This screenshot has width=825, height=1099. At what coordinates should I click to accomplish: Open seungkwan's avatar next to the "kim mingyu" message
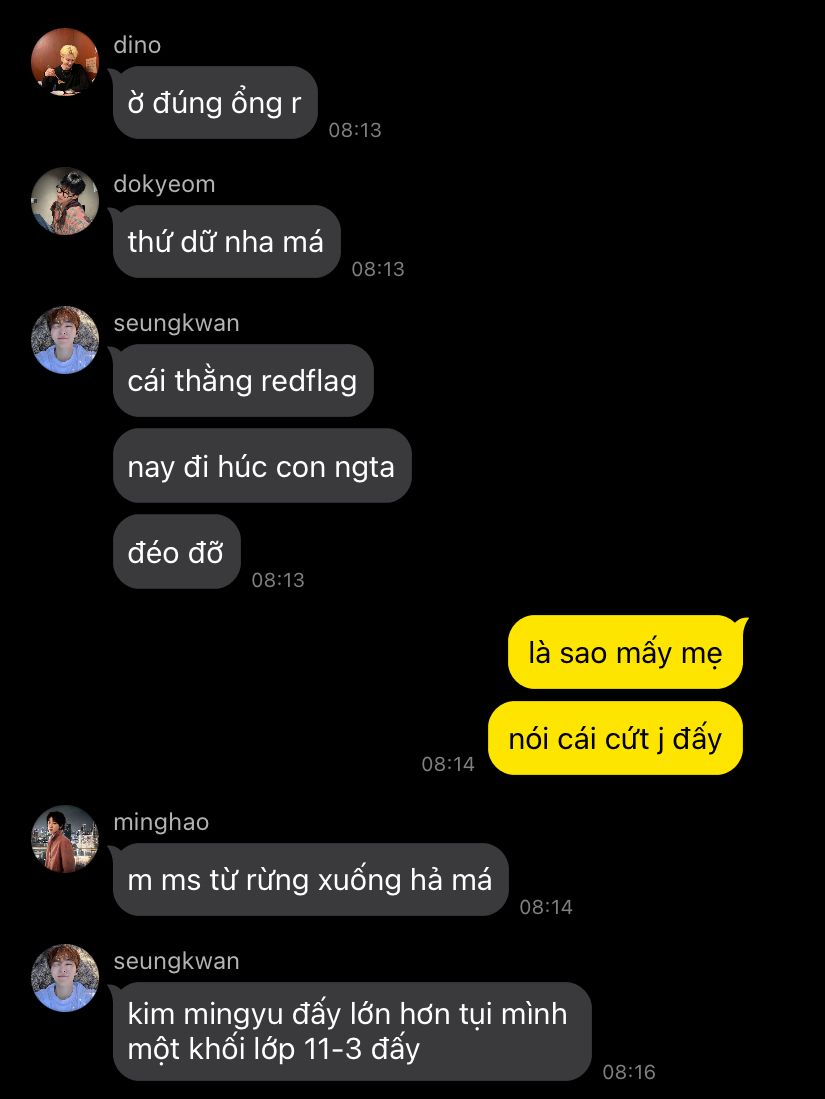65,978
